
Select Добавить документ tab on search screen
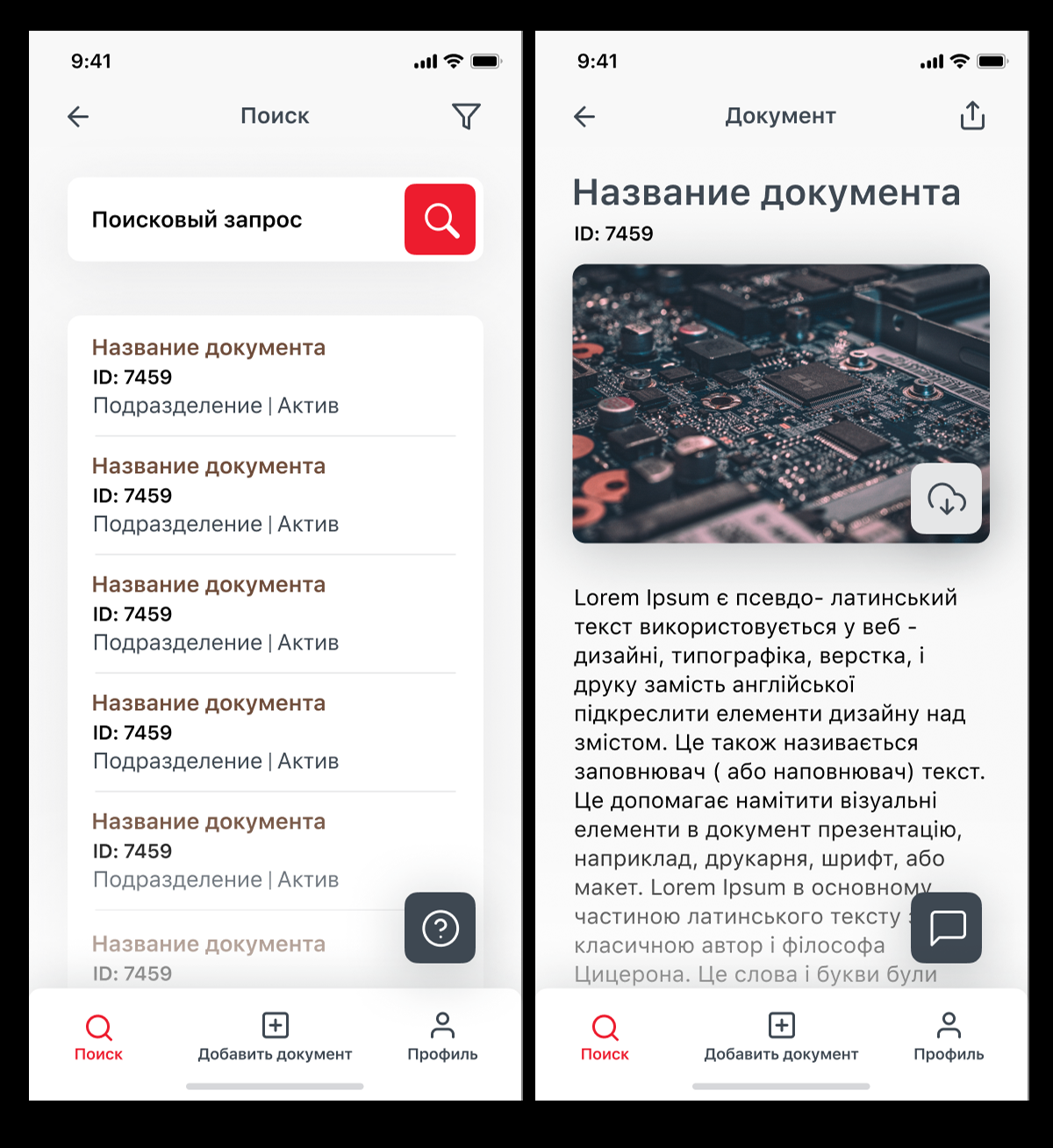pyautogui.click(x=275, y=1037)
